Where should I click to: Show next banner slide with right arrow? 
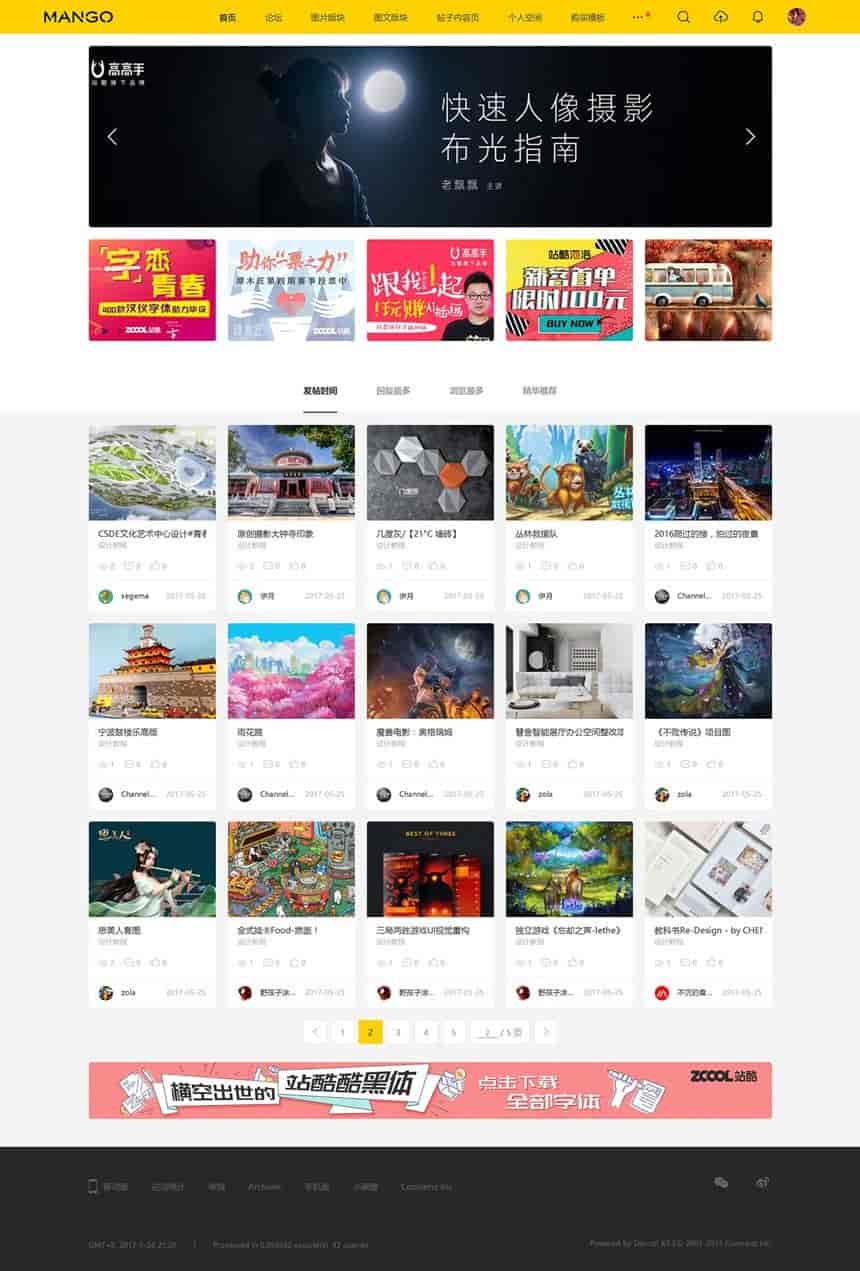coord(750,137)
